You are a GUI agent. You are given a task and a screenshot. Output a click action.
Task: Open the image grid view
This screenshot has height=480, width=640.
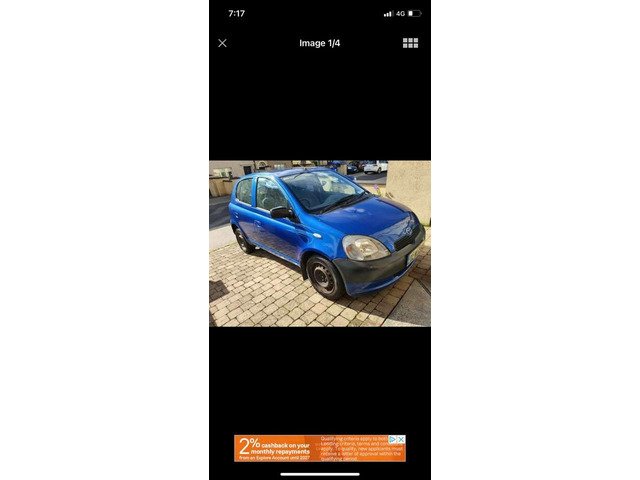click(x=410, y=43)
